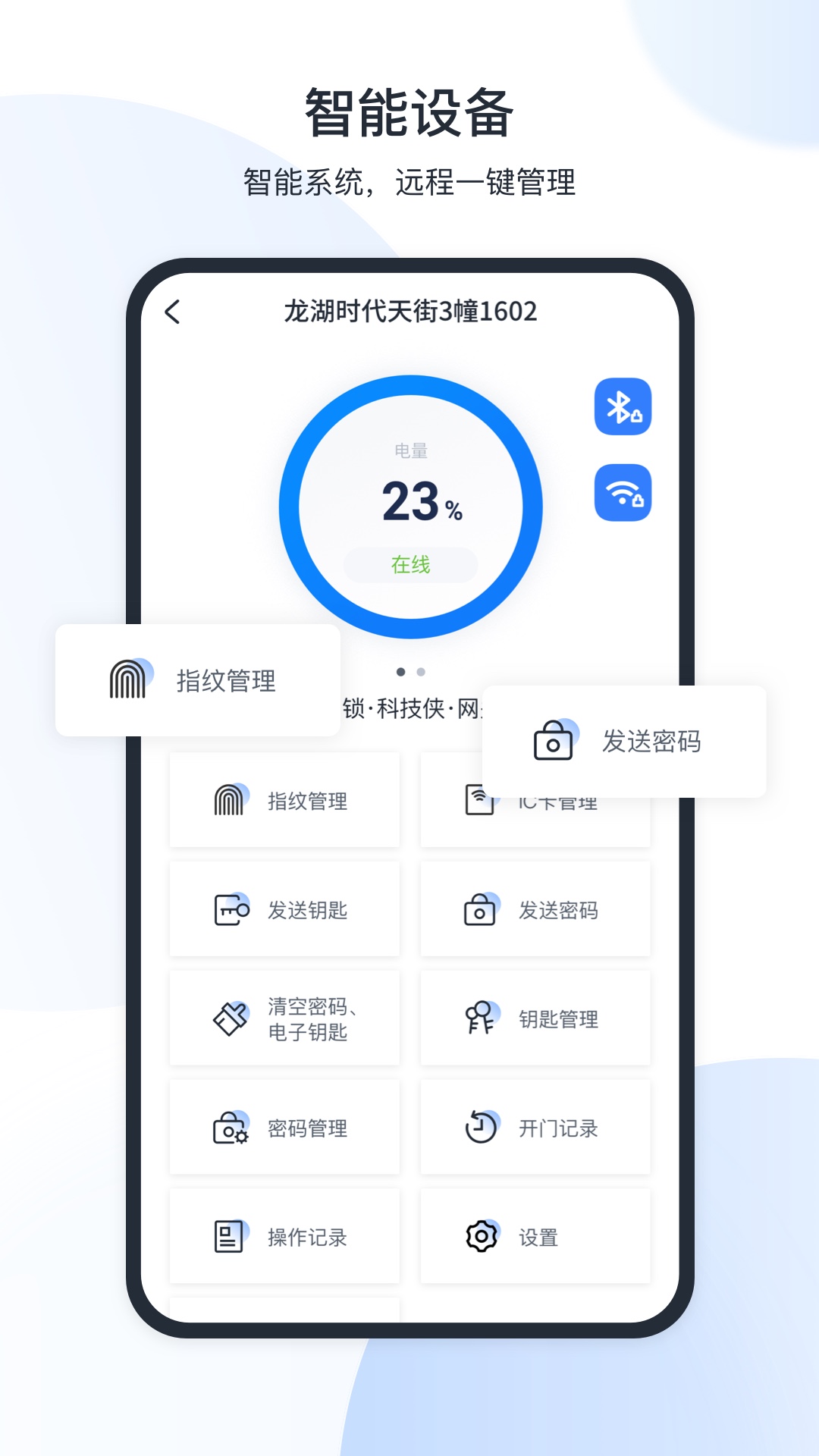819x1456 pixels.
Task: Select the second page indicator dot
Action: (423, 671)
